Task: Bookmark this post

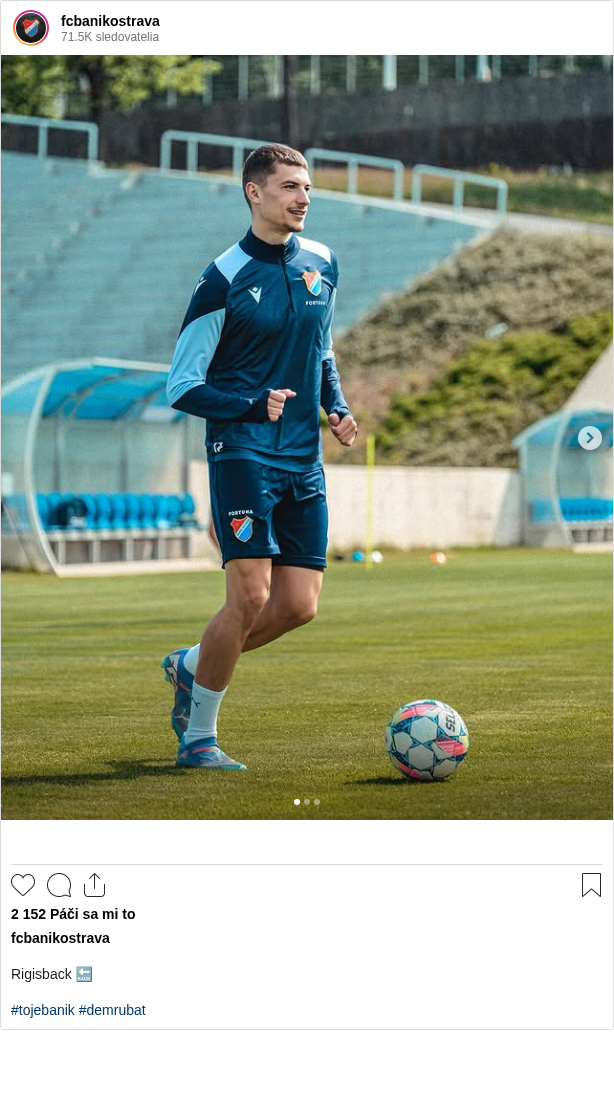Action: point(591,885)
